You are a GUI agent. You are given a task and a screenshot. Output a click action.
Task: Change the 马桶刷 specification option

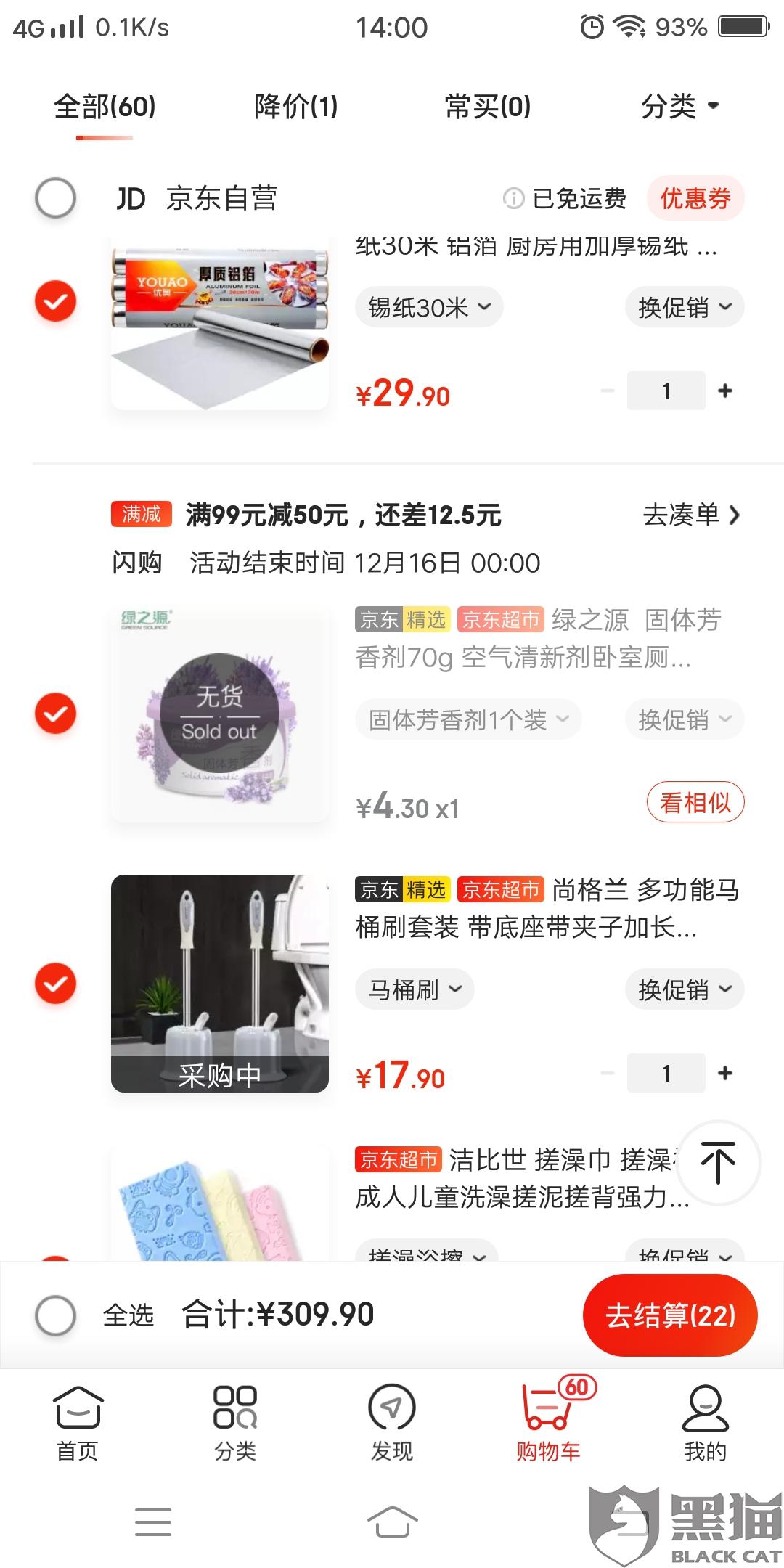click(415, 989)
